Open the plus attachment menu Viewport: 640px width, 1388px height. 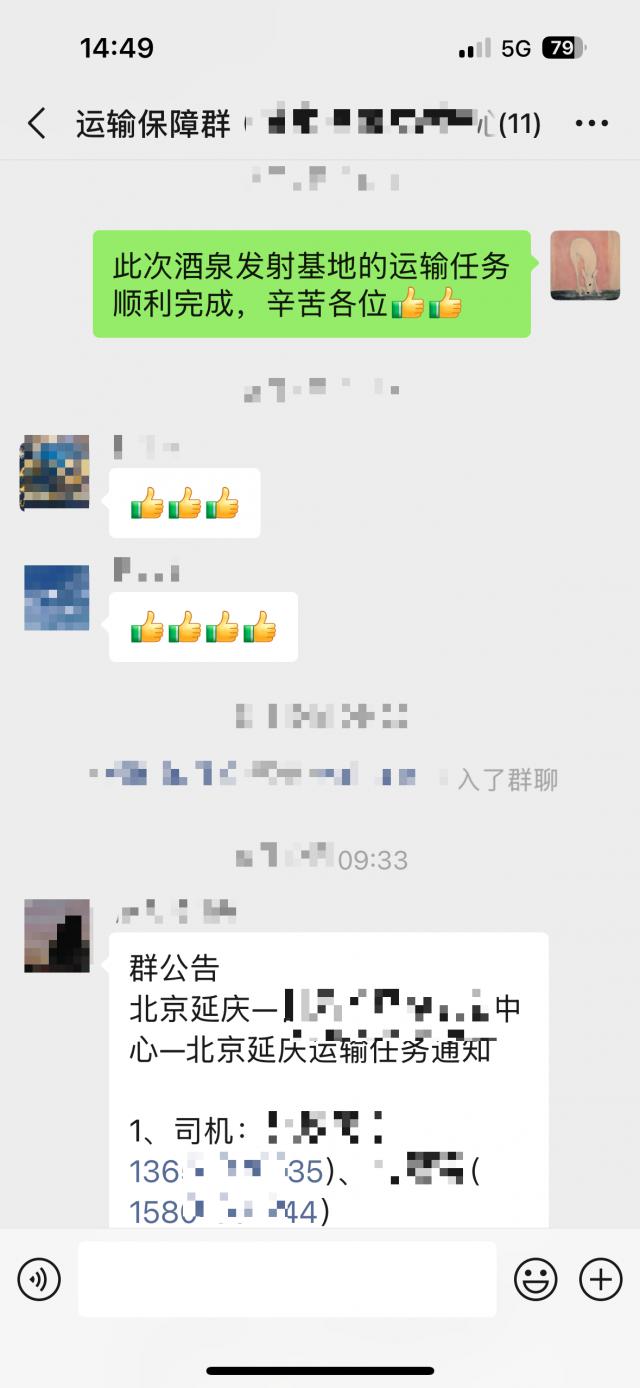pyautogui.click(x=600, y=1279)
